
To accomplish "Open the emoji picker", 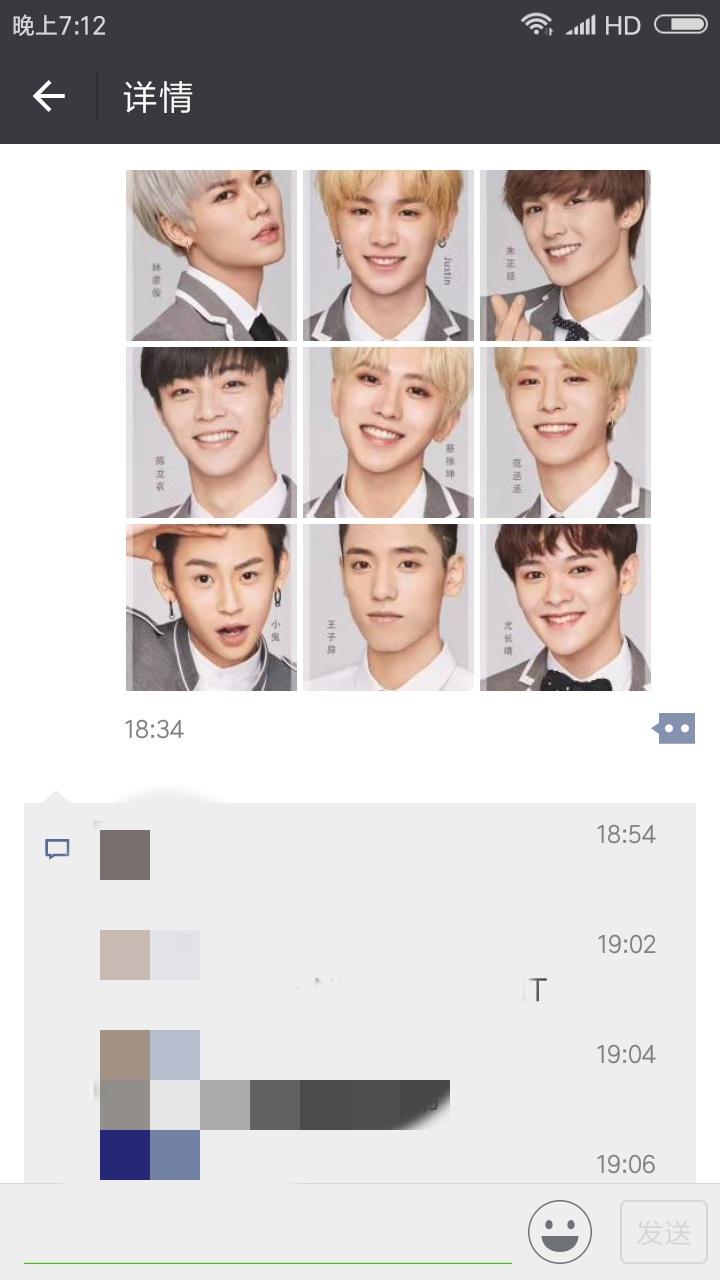I will [x=560, y=1232].
